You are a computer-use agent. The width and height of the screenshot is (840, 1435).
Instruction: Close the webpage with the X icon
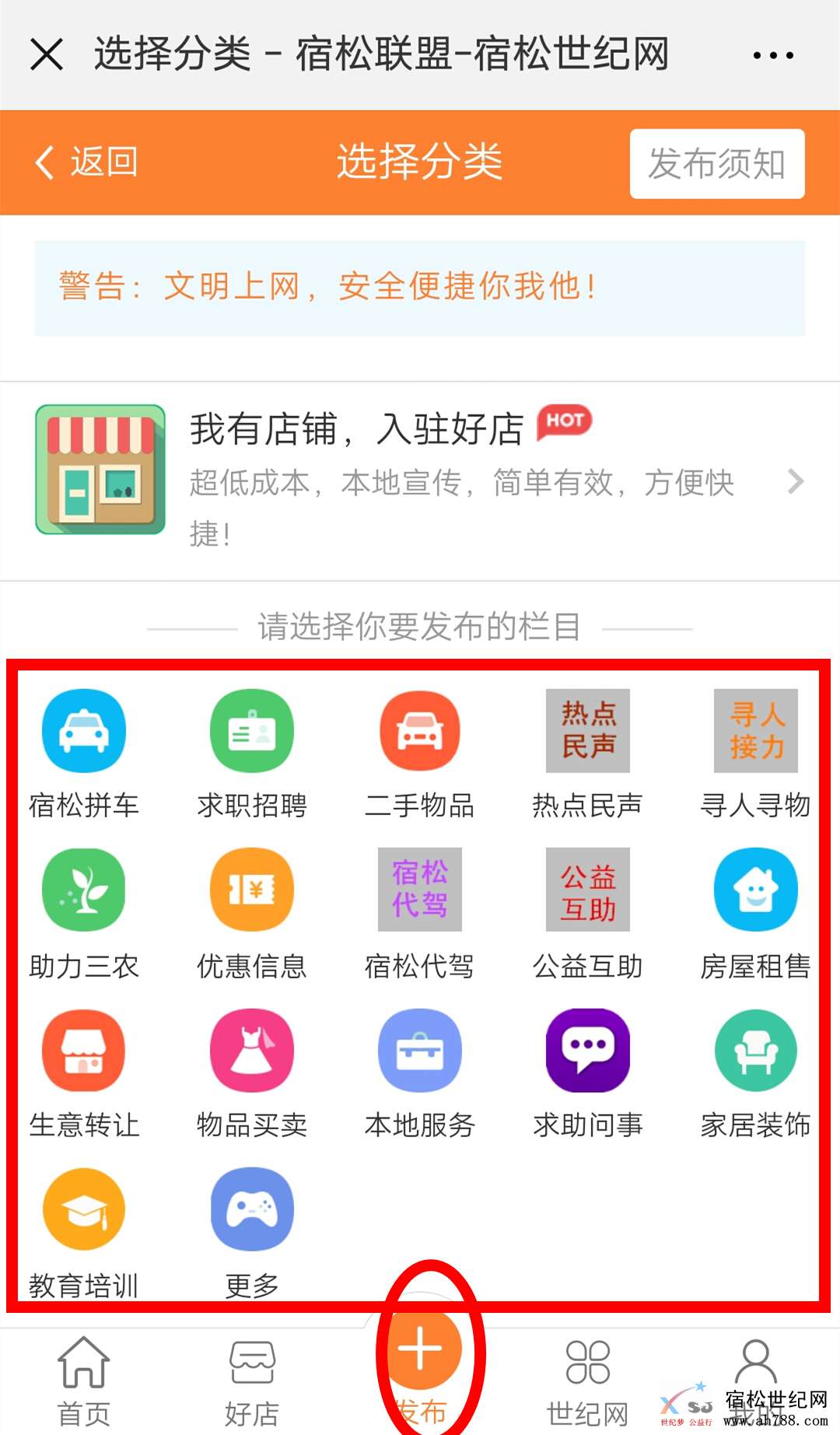click(x=47, y=54)
